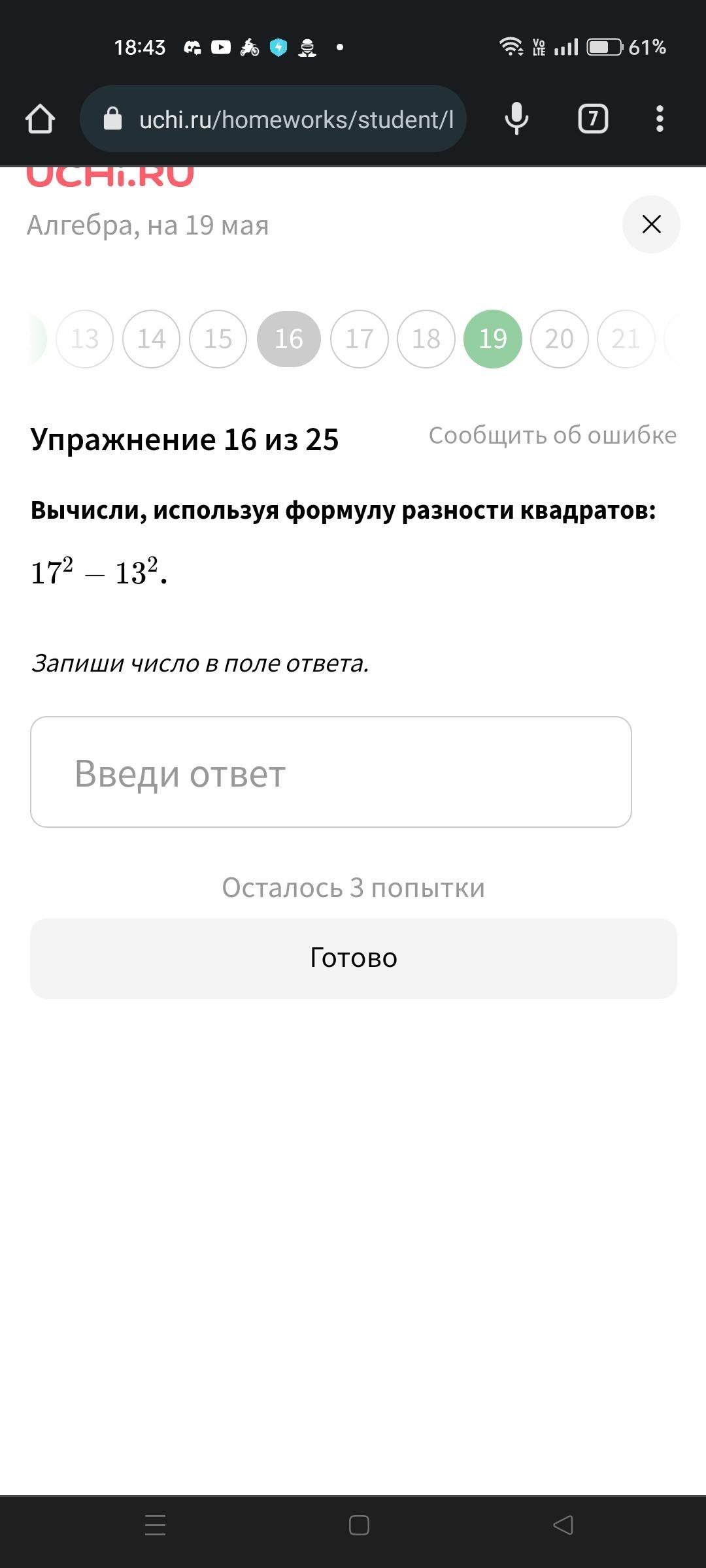This screenshot has height=1568, width=706.
Task: Go to exercise 14
Action: 152,338
